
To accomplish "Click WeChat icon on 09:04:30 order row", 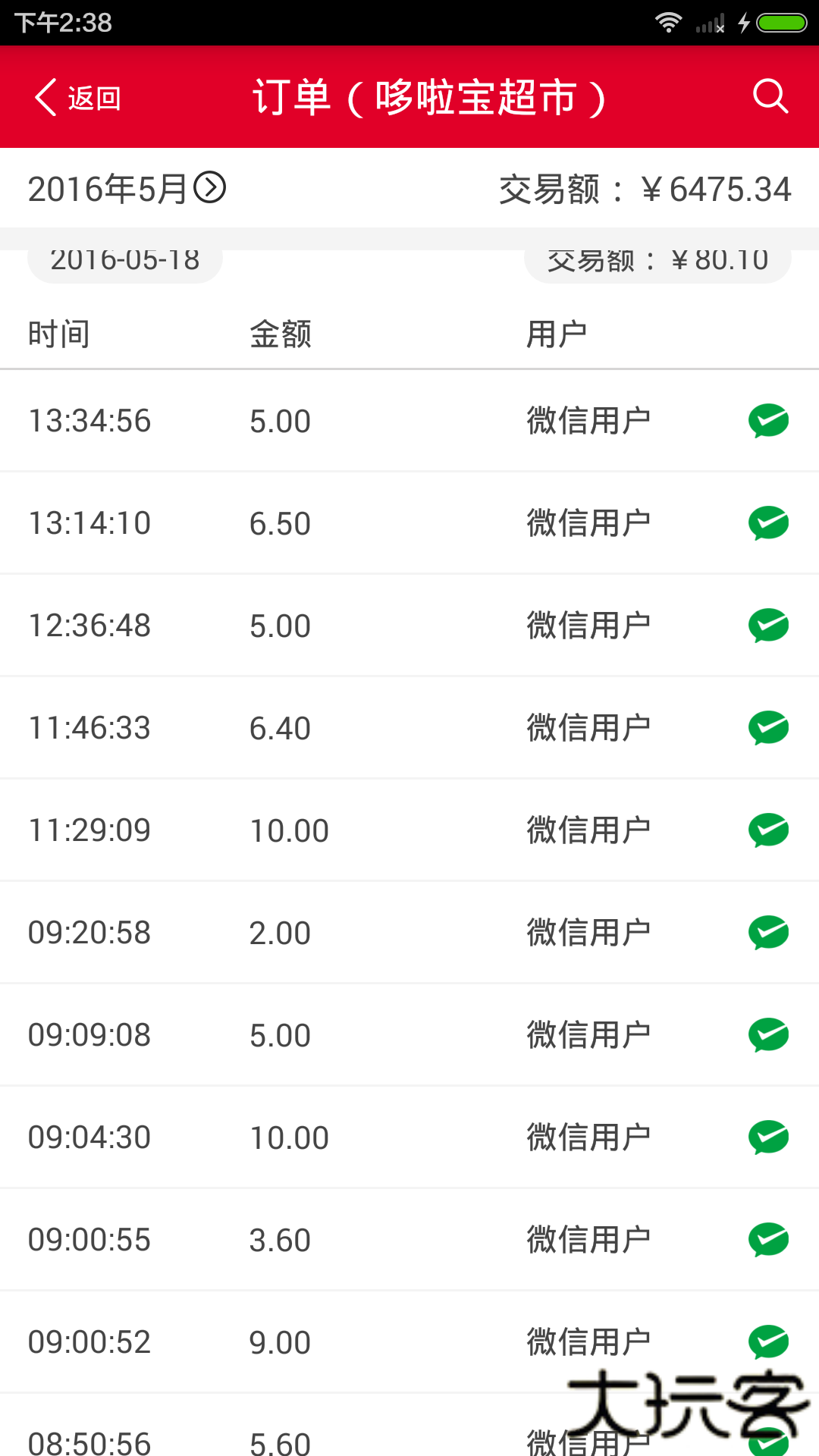I will tap(768, 1136).
